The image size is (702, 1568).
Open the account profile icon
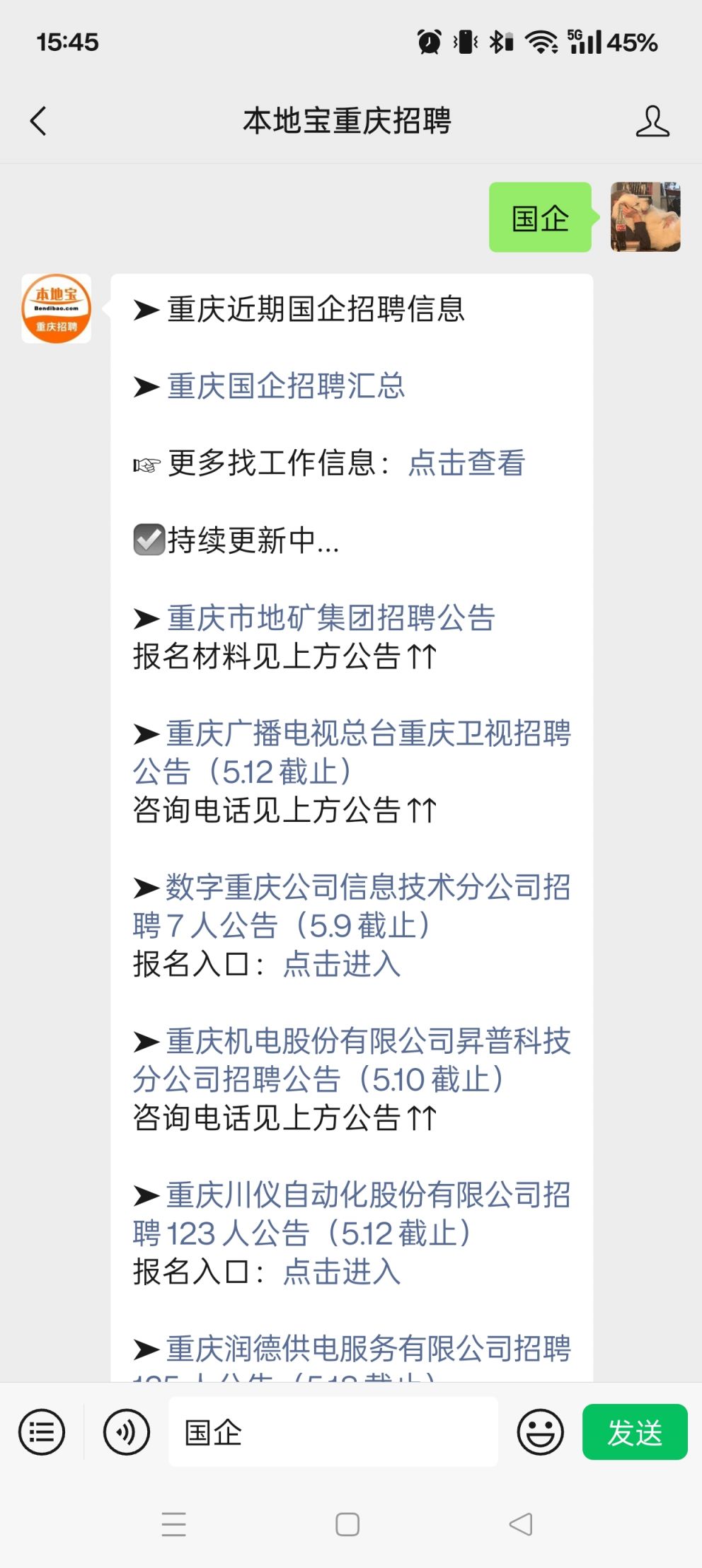click(652, 122)
